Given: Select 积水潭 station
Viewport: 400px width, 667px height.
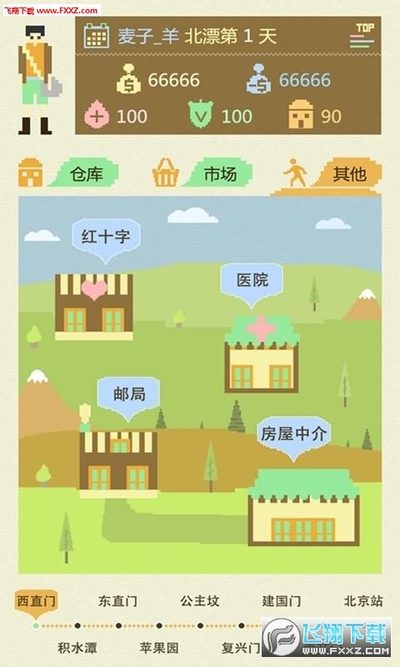Looking at the screenshot, I should [77, 648].
